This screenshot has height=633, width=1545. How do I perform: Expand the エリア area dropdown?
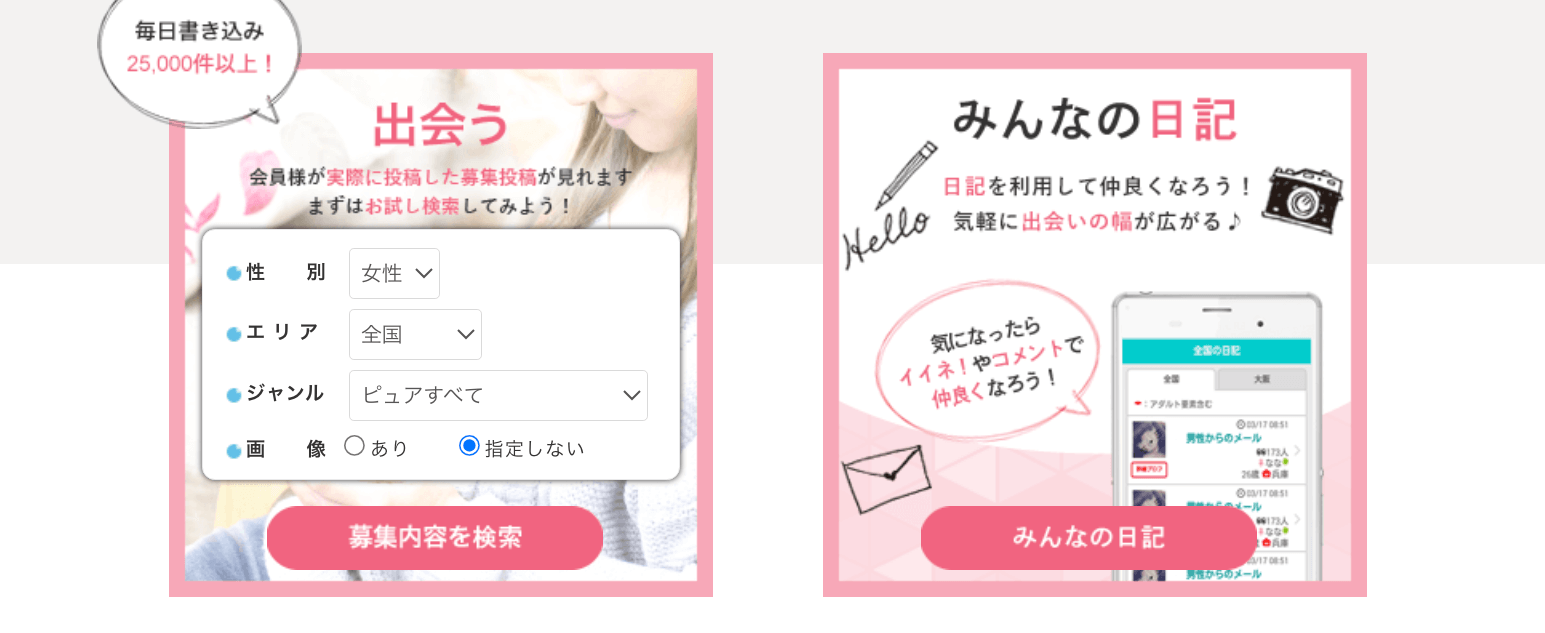coord(415,334)
